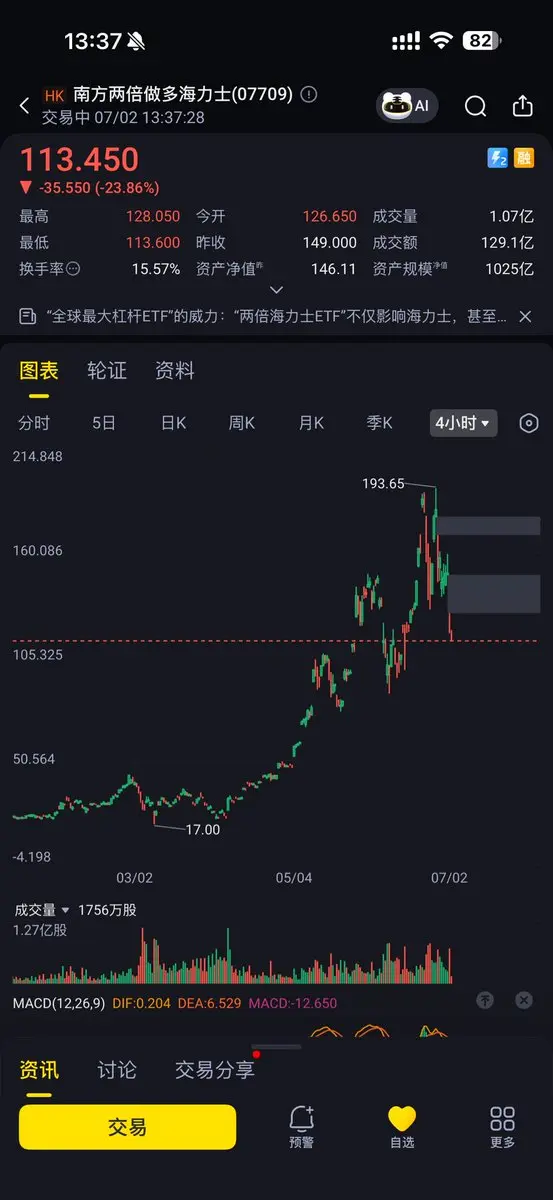Open the AI assistant button
This screenshot has height=1200, width=553.
pyautogui.click(x=407, y=106)
